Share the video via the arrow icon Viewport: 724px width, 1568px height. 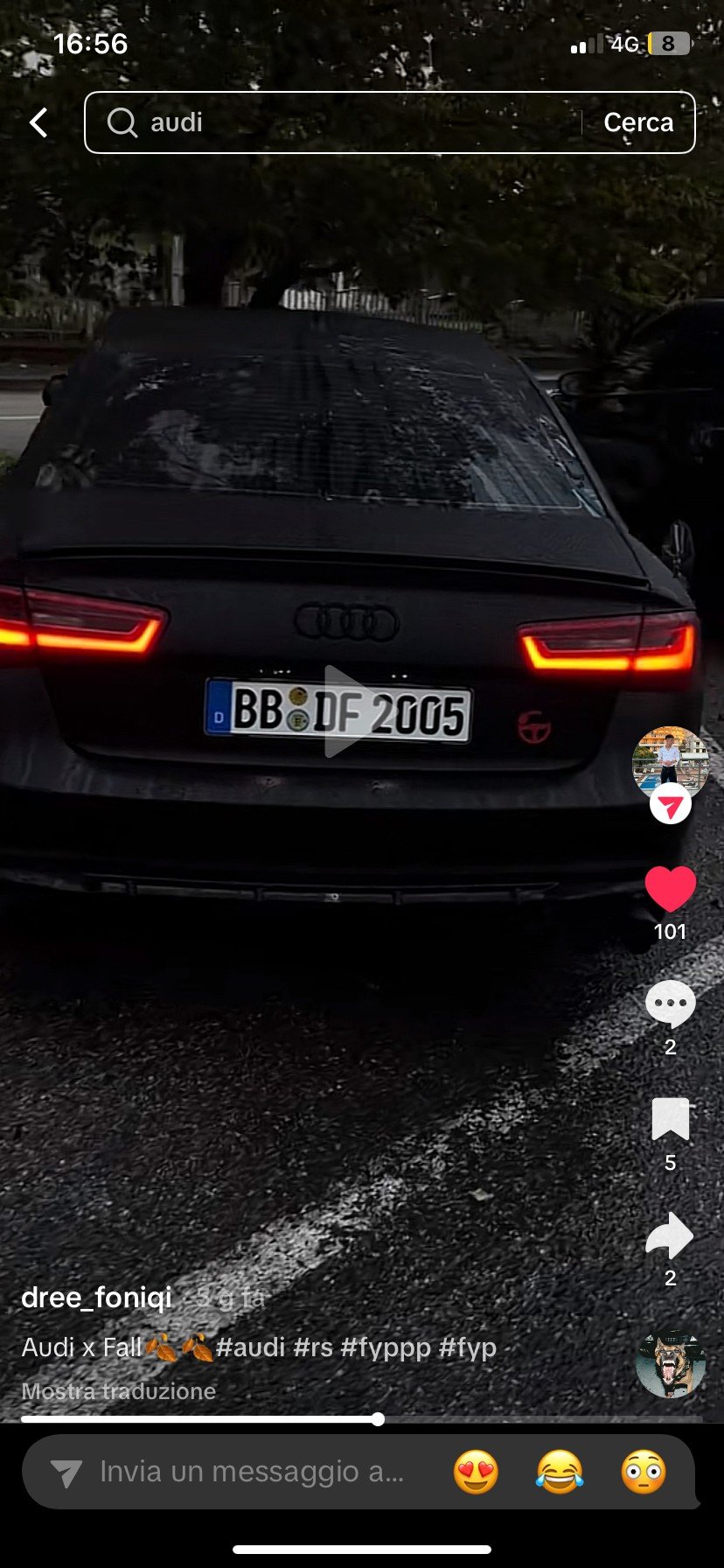[x=670, y=1235]
